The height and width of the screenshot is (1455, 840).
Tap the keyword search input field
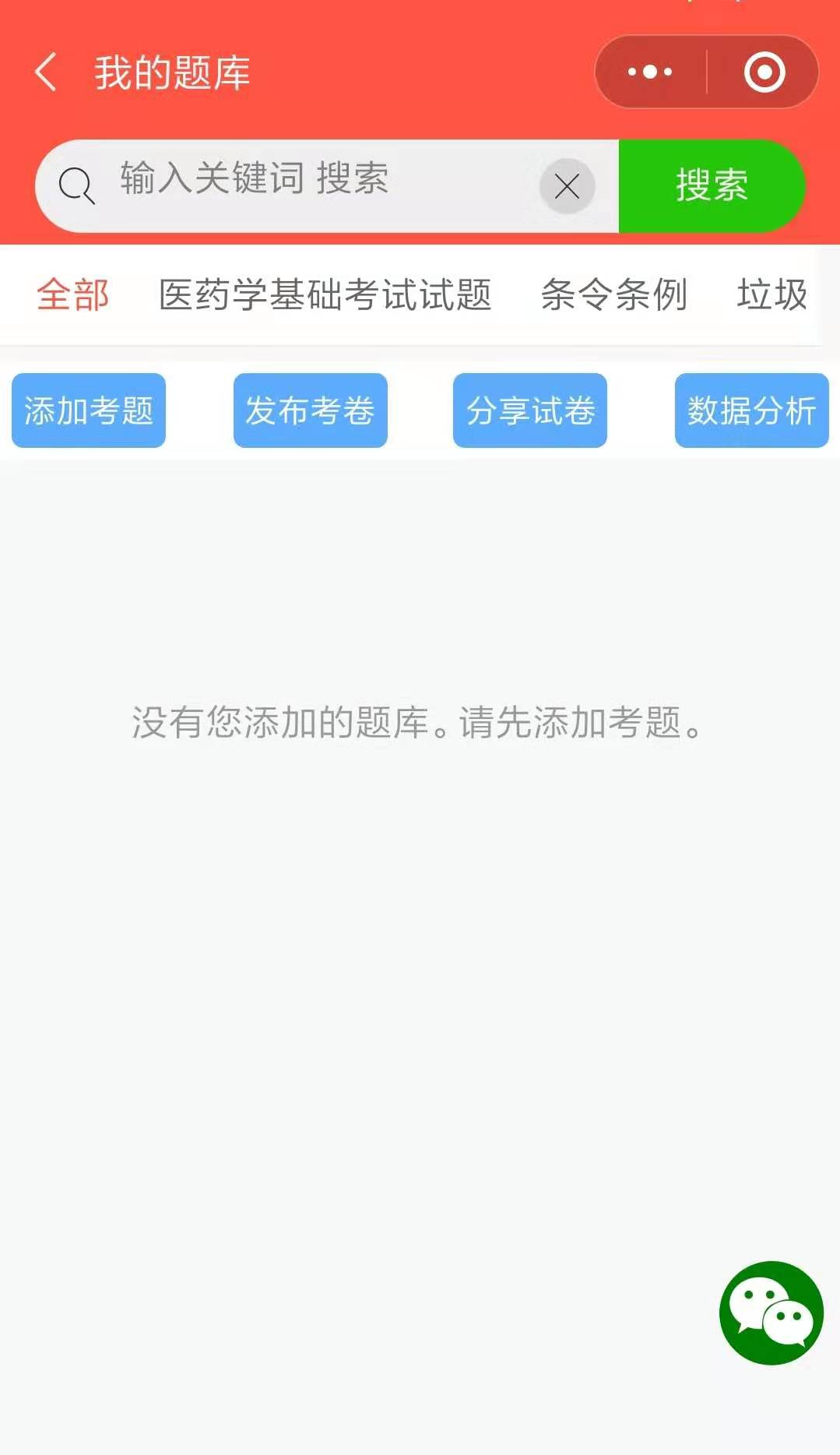pyautogui.click(x=311, y=185)
